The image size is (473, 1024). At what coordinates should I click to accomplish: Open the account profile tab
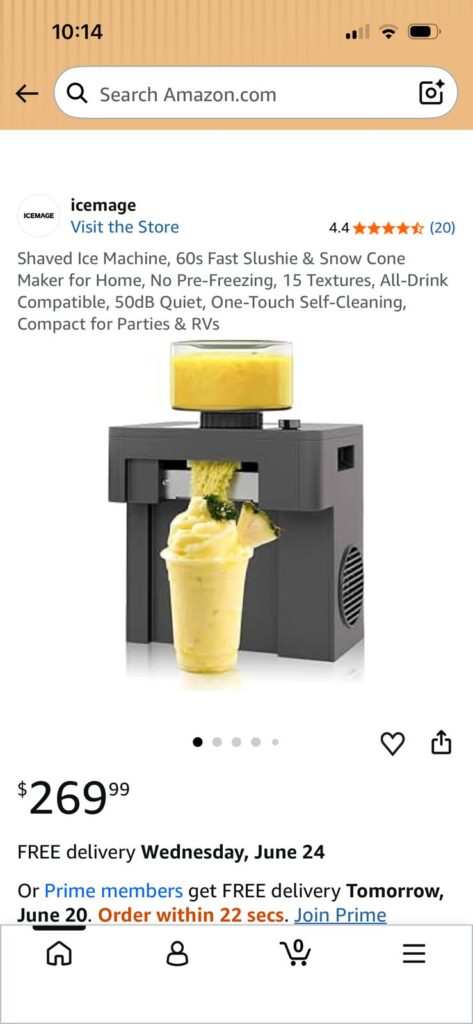[x=176, y=954]
